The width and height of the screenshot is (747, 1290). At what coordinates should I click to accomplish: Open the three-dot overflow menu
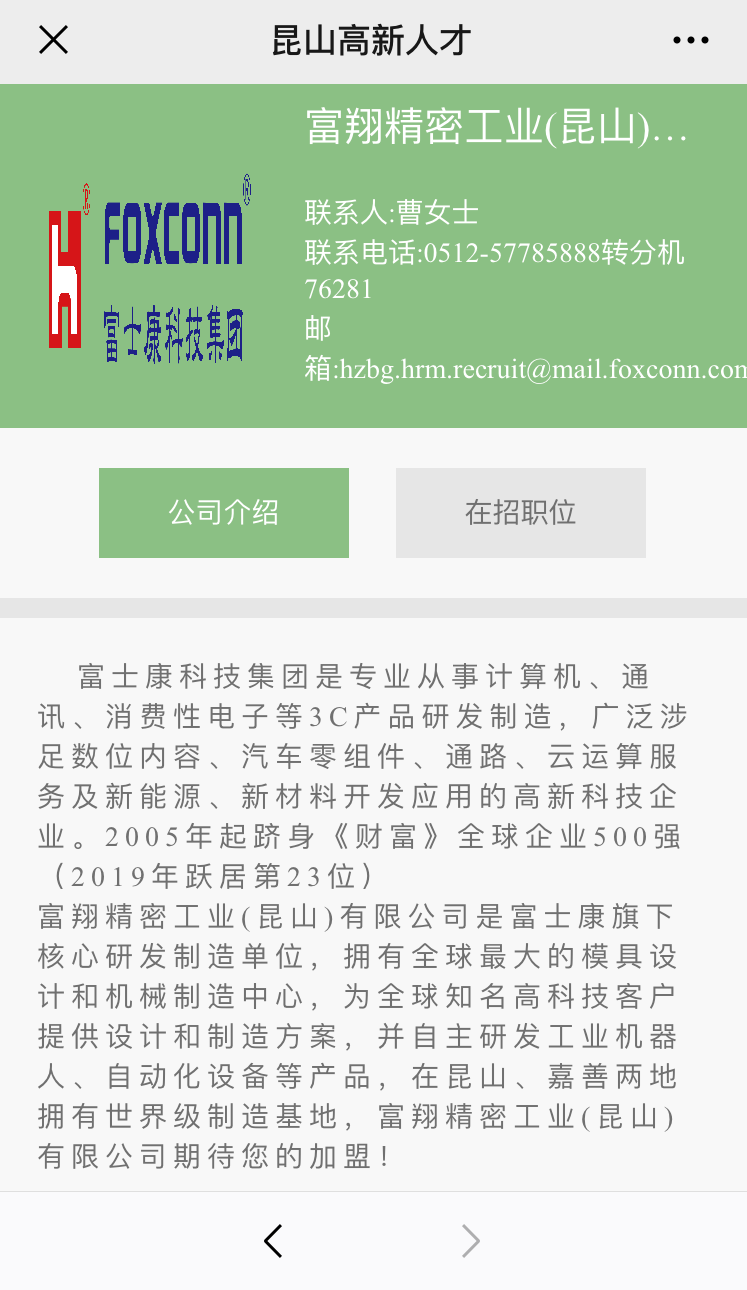(x=691, y=41)
